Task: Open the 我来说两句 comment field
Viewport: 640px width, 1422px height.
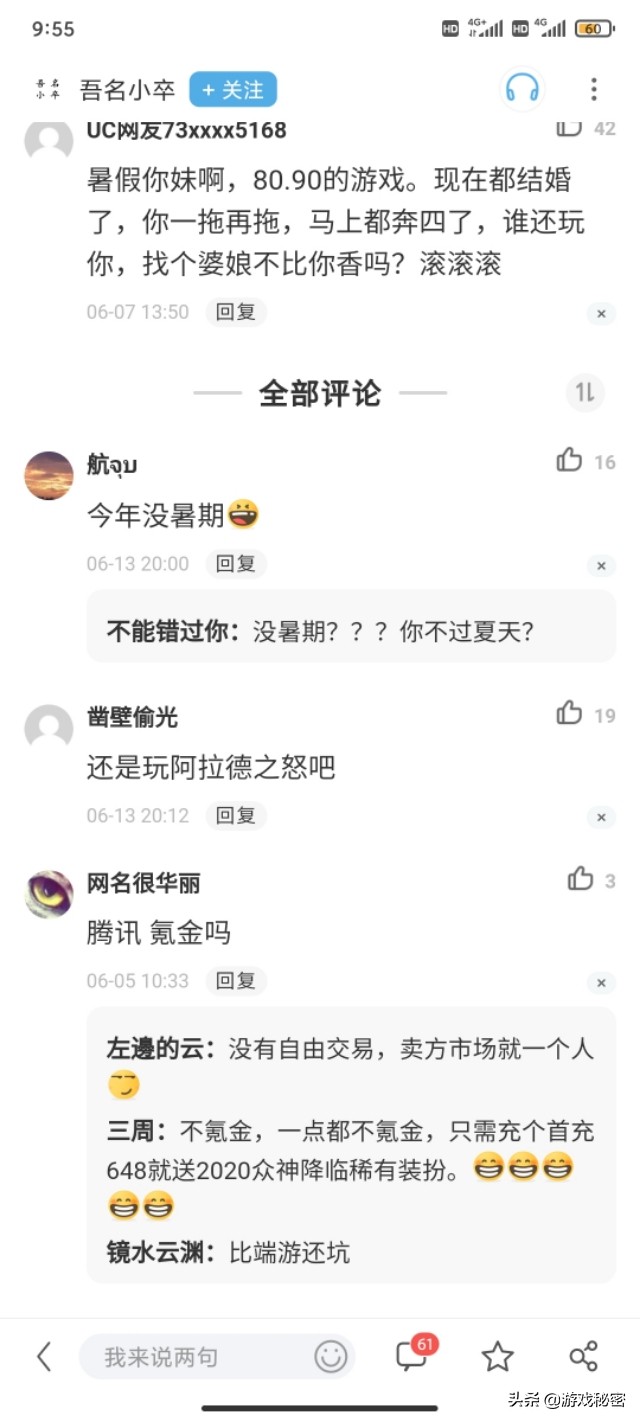Action: coord(200,1357)
